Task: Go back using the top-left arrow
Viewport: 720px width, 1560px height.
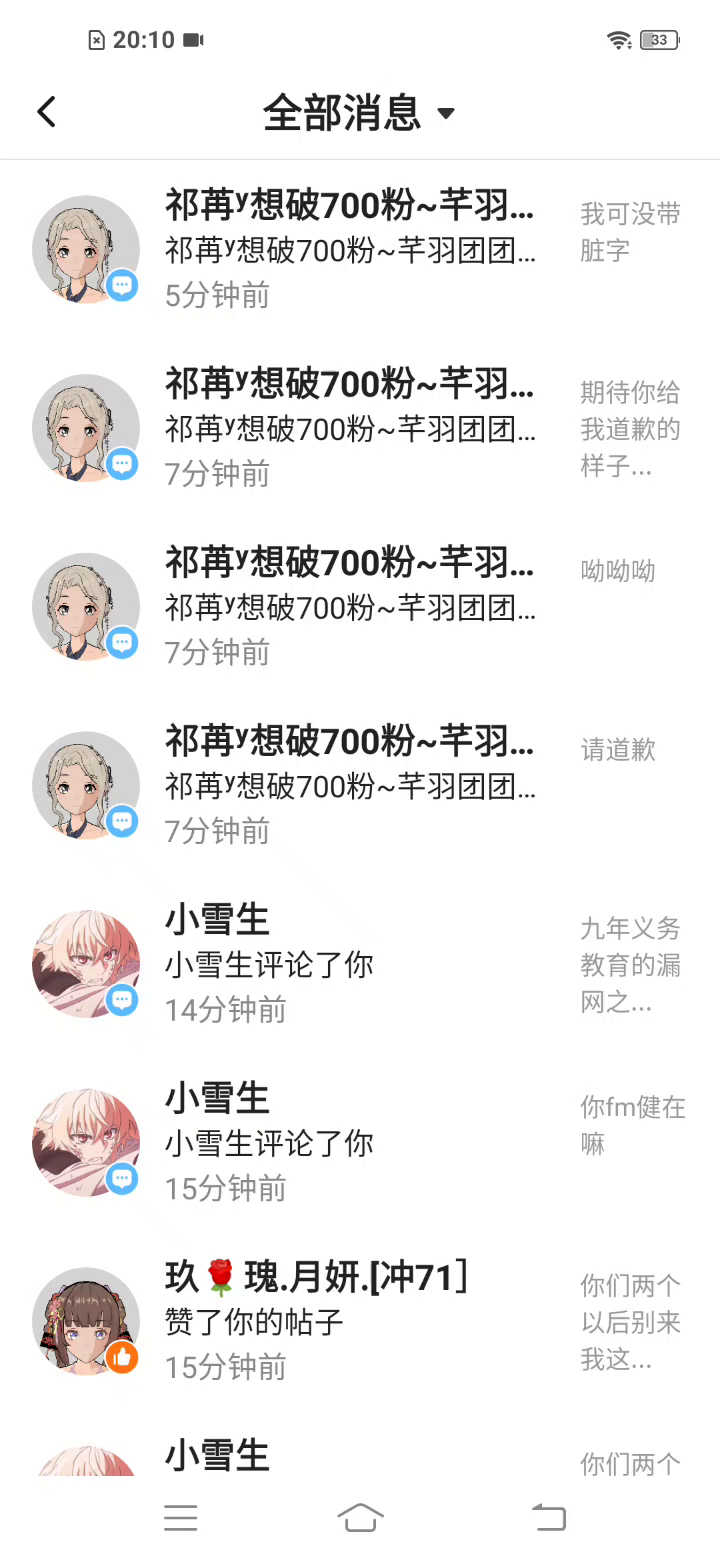Action: (x=47, y=112)
